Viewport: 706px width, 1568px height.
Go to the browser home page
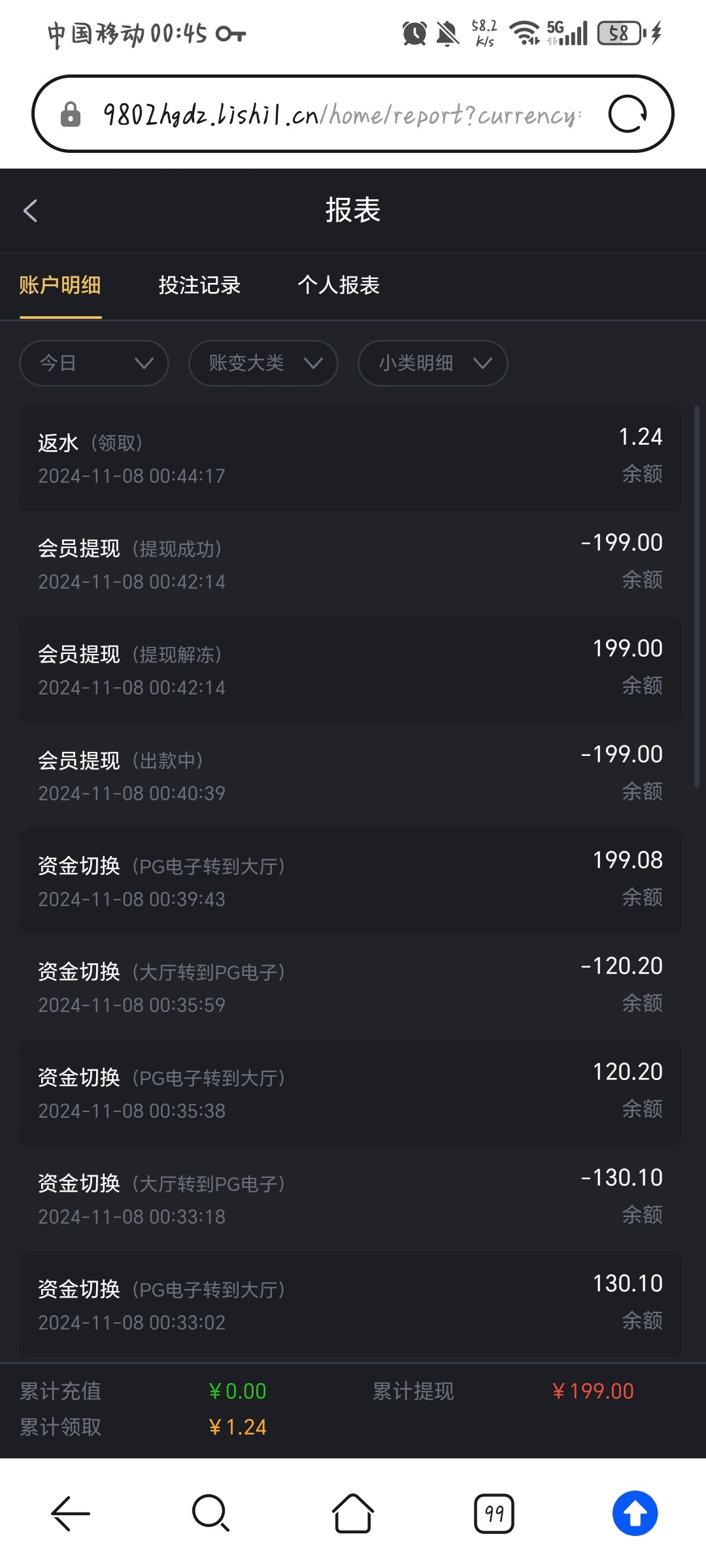click(x=353, y=1512)
